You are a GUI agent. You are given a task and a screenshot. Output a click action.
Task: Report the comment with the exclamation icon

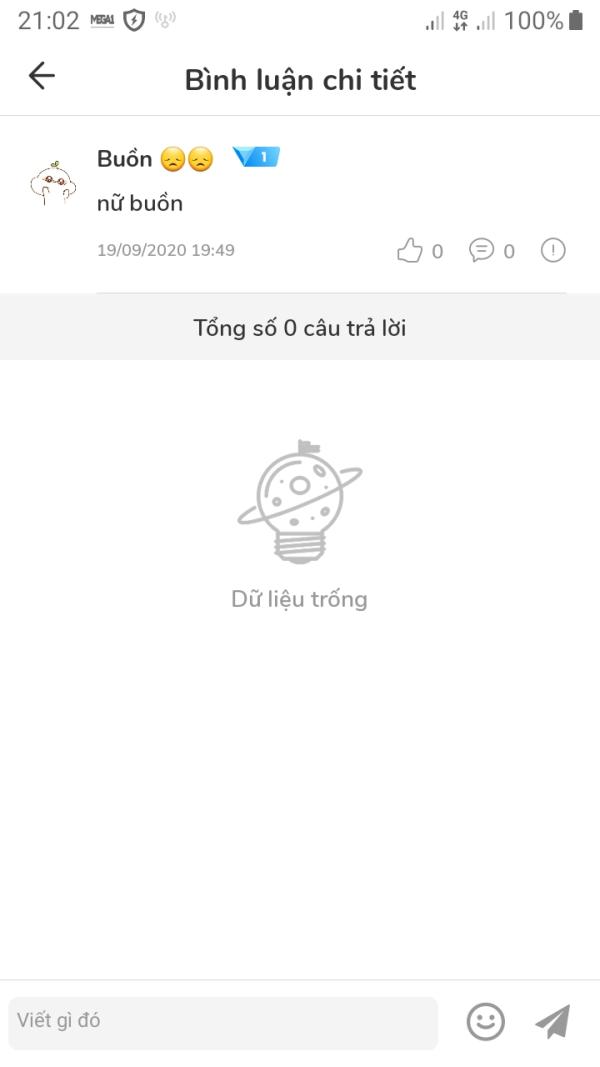[x=553, y=250]
